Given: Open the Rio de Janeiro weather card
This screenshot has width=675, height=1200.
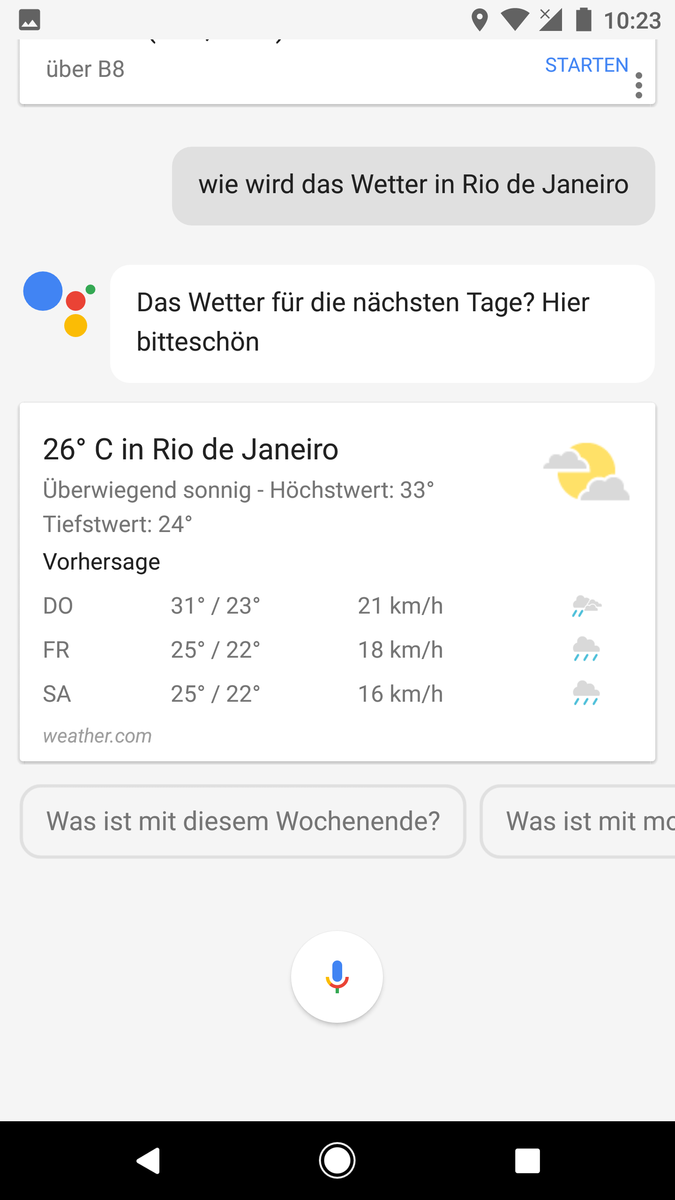Looking at the screenshot, I should pos(337,582).
